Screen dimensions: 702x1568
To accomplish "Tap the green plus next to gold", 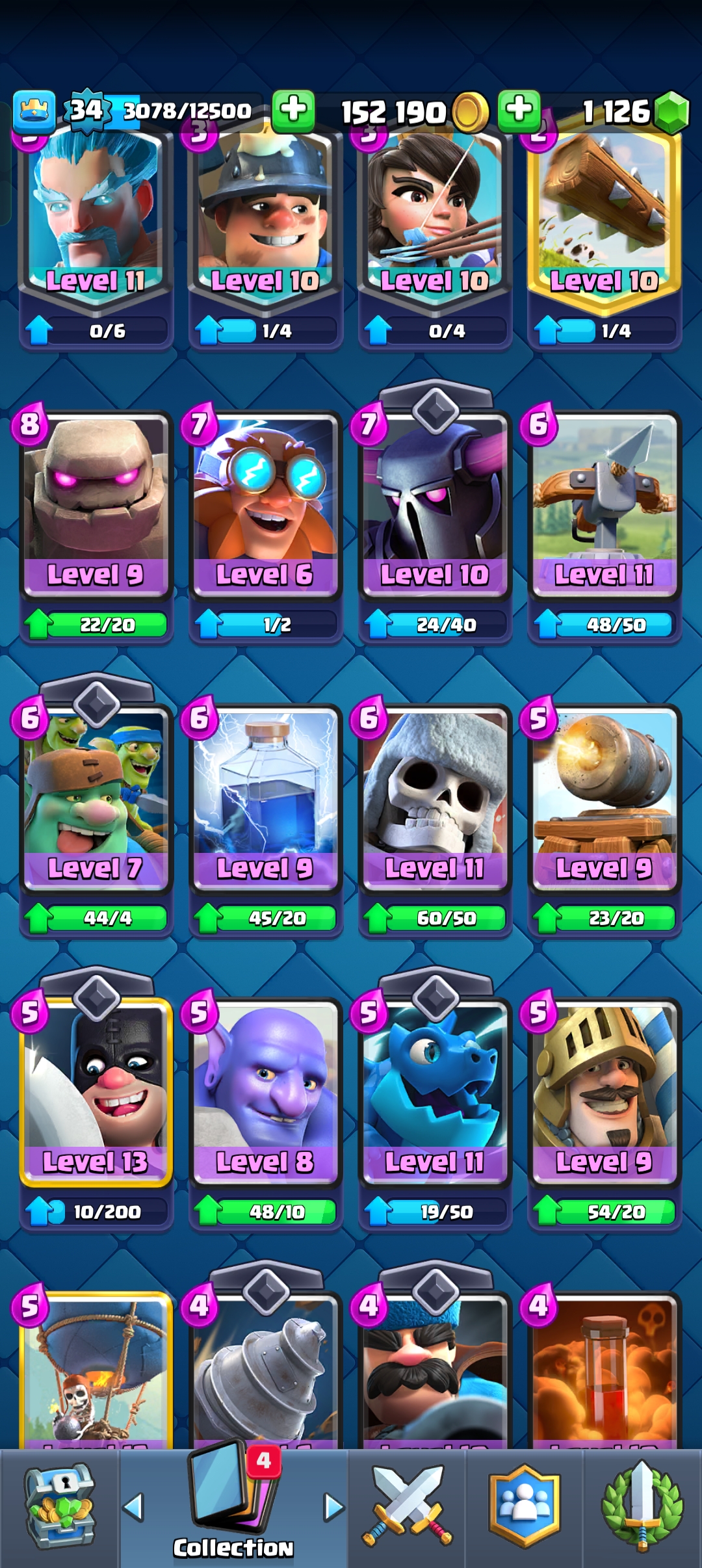I will [x=293, y=111].
